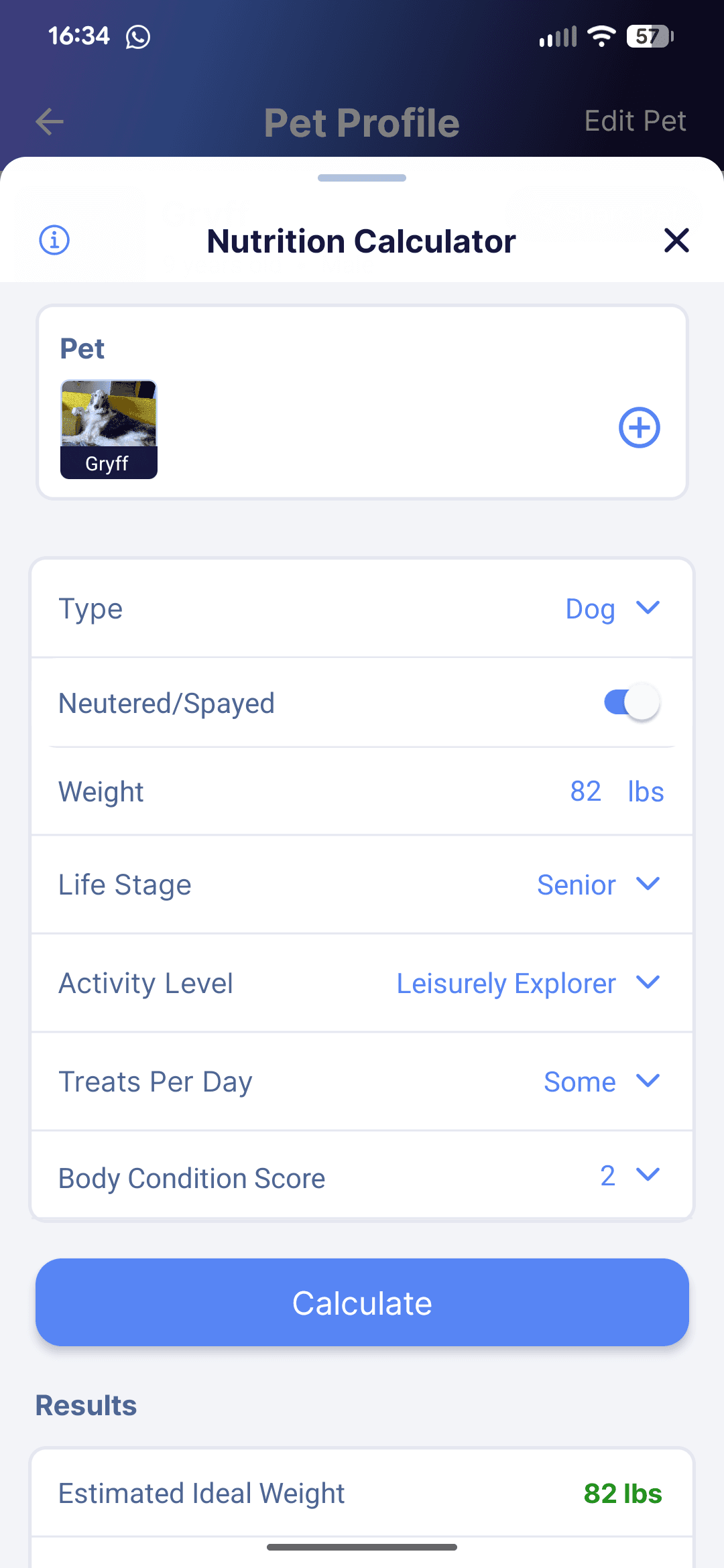This screenshot has width=724, height=1568.
Task: Add another pet with the plus icon
Action: click(x=639, y=428)
